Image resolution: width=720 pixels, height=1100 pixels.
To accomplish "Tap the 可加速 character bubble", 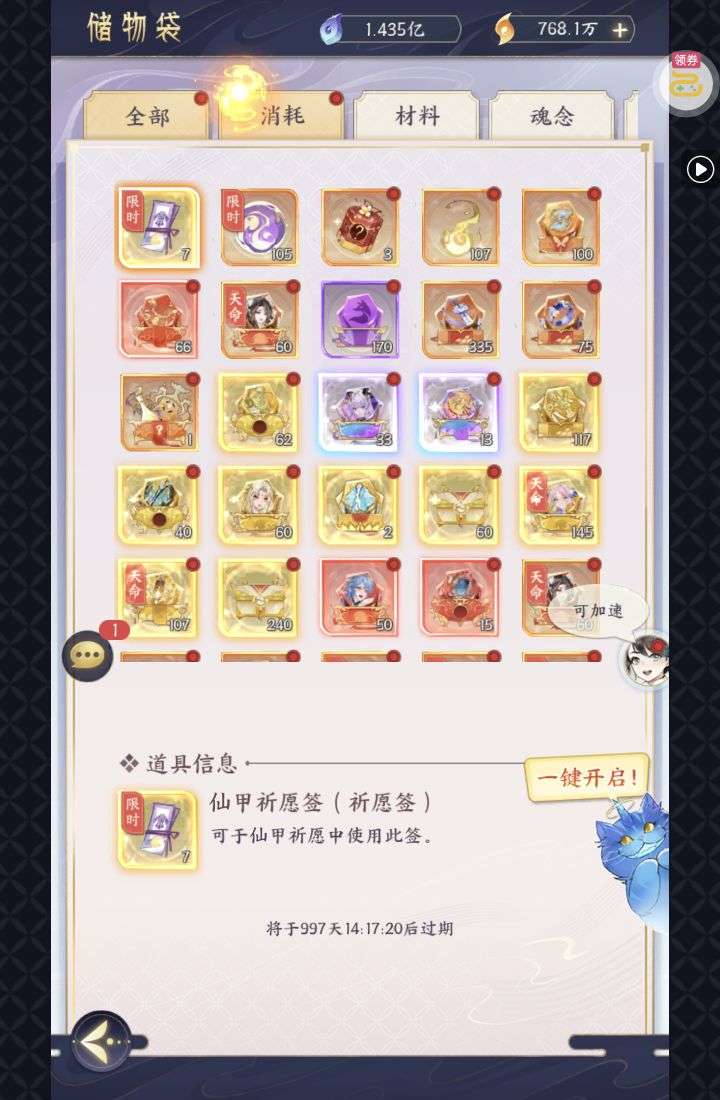I will (x=600, y=611).
